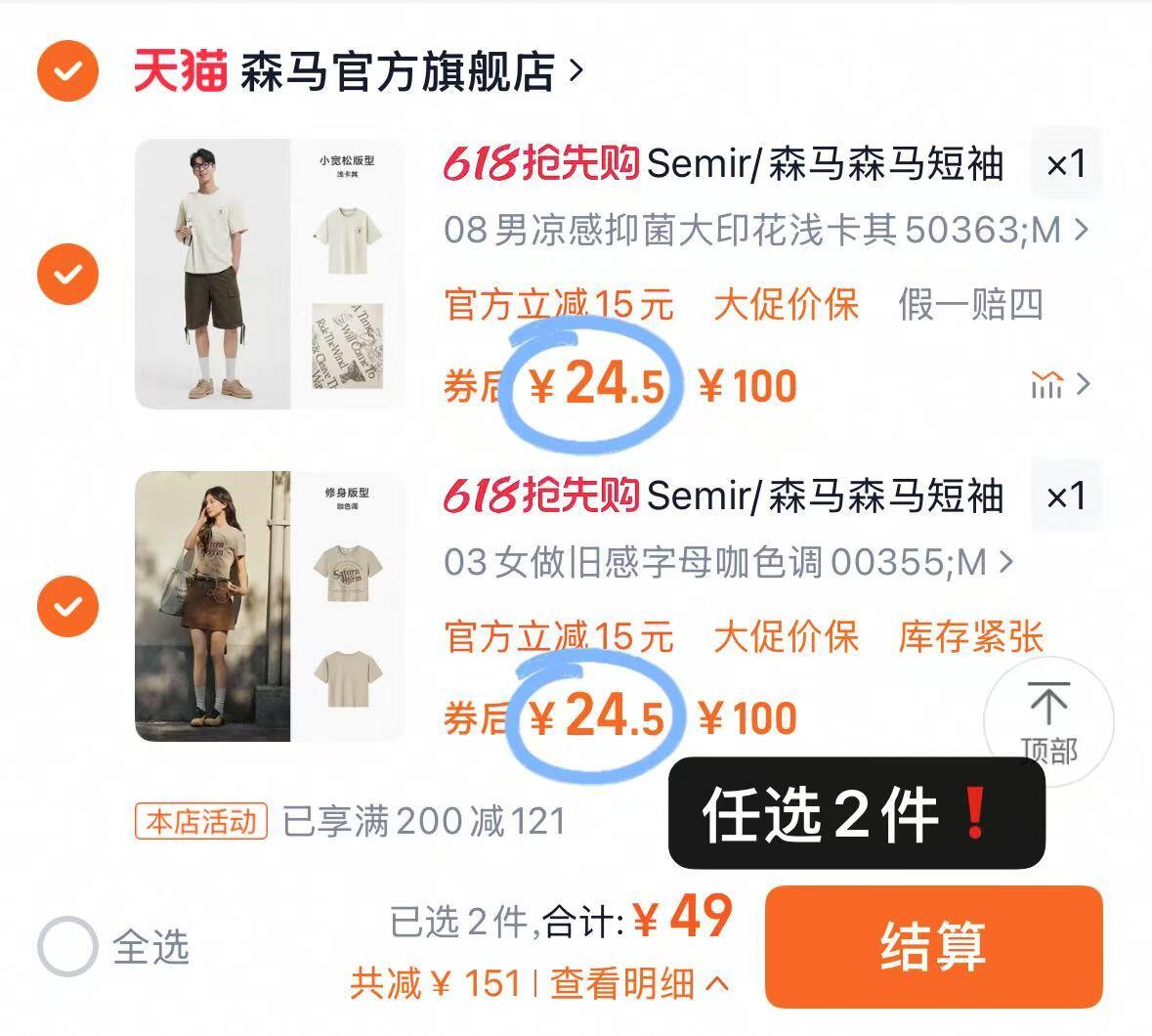Change options for 浅卡其 50363;M
Image resolution: width=1152 pixels, height=1036 pixels.
pos(765,230)
